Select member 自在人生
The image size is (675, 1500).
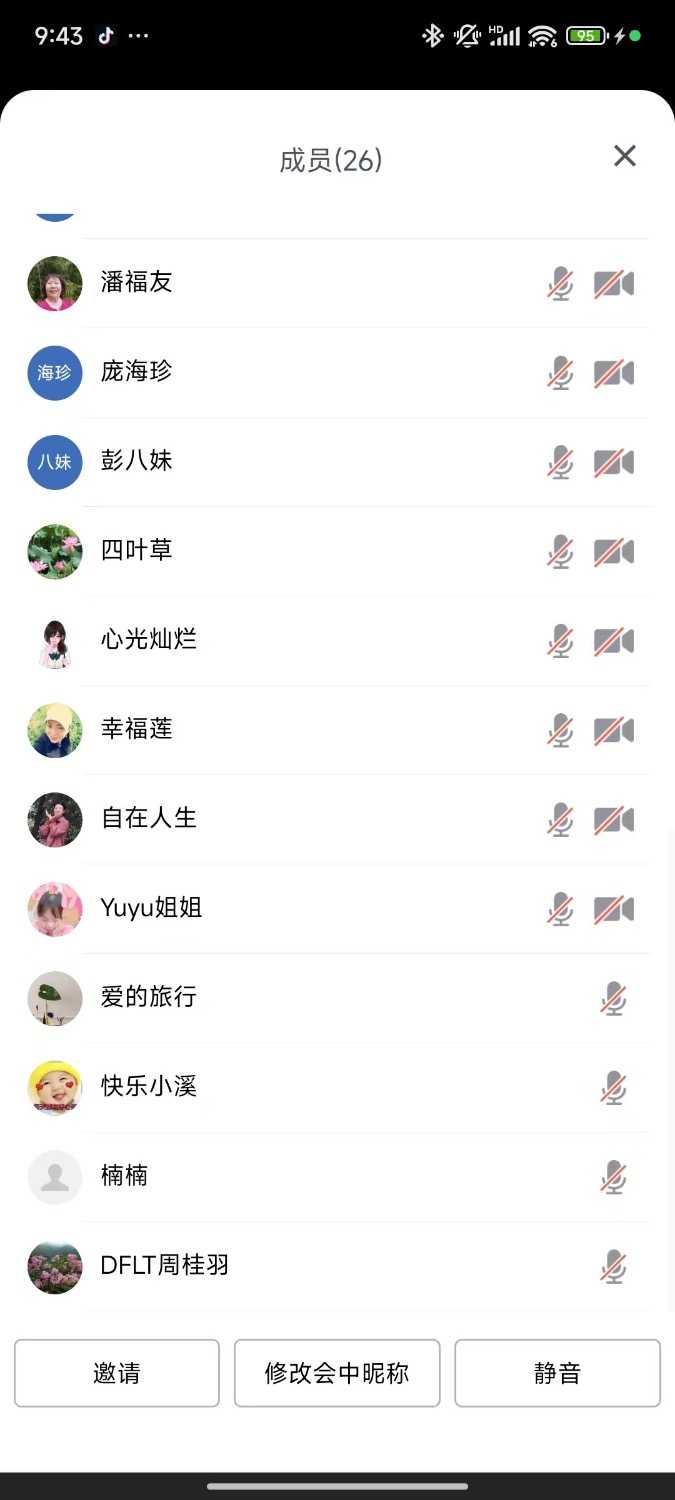click(149, 819)
